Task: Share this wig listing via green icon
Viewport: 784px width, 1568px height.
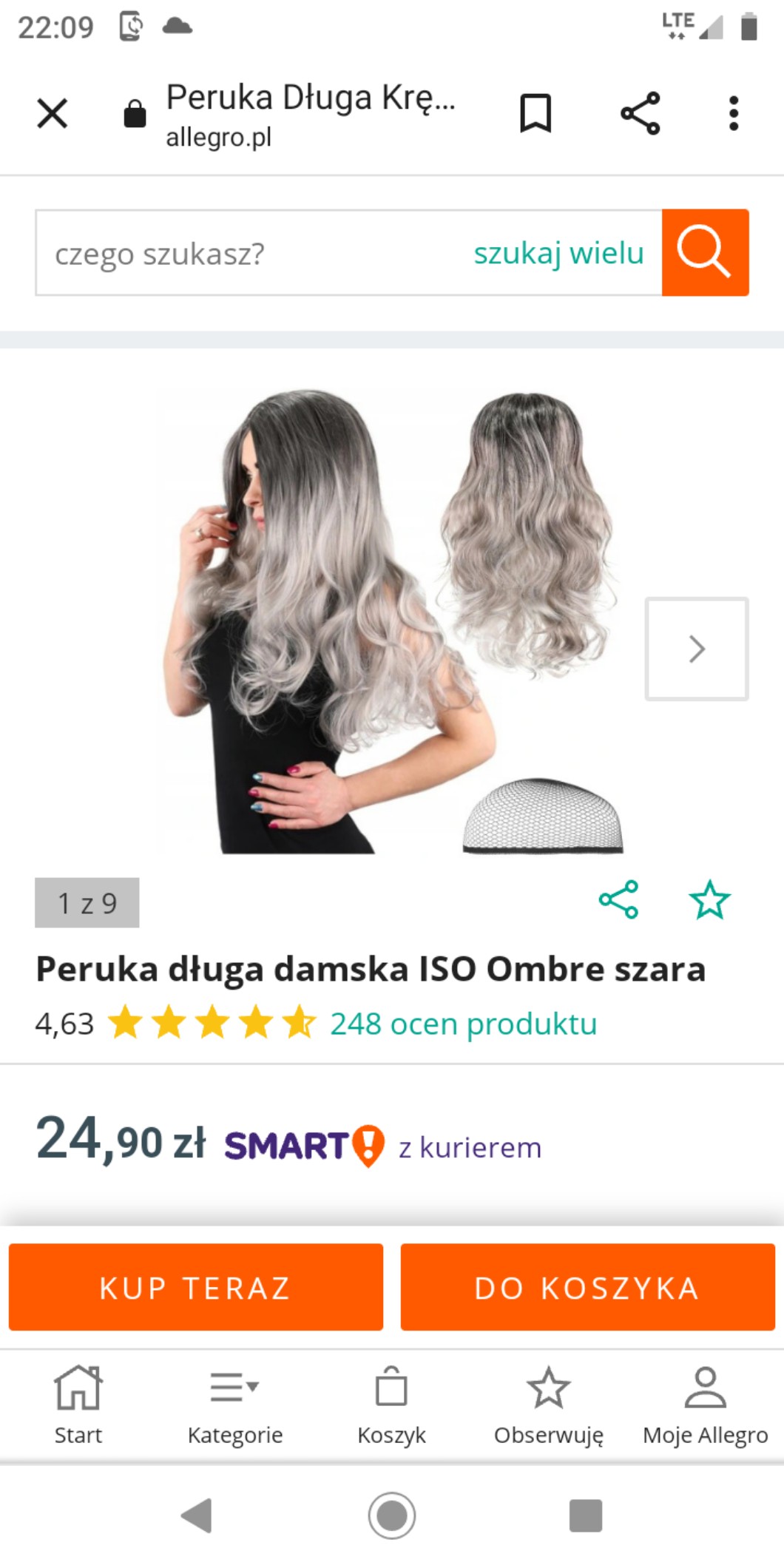Action: click(x=618, y=899)
